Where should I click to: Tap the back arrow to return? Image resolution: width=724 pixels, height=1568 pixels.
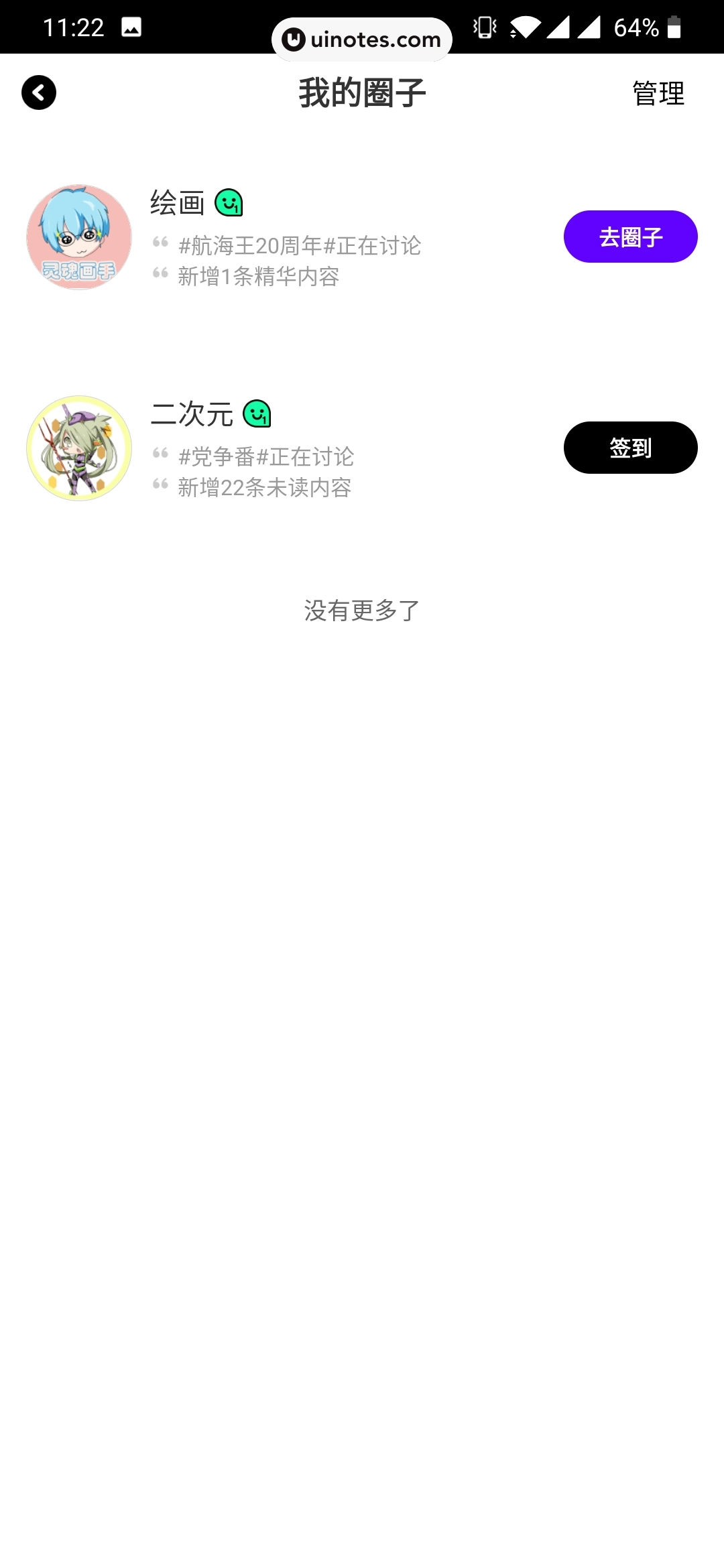[x=38, y=92]
